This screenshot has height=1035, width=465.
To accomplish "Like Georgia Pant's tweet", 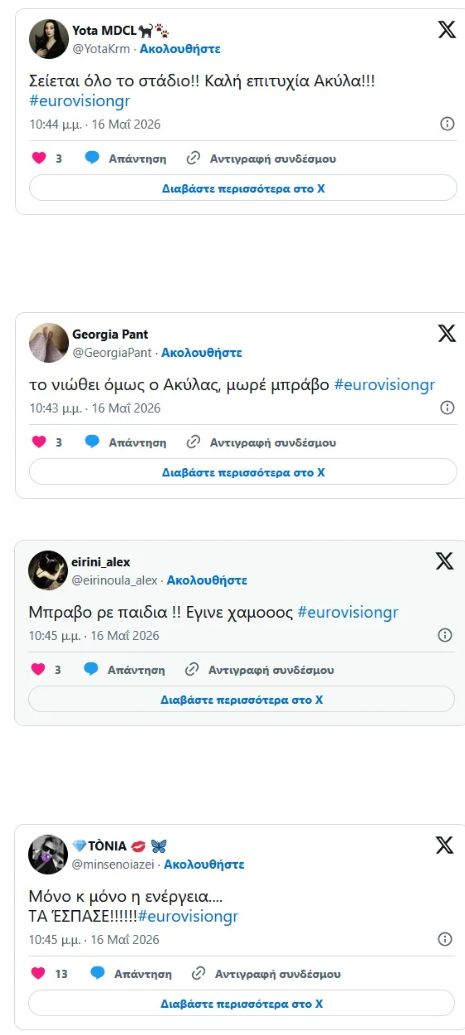I will (x=40, y=442).
